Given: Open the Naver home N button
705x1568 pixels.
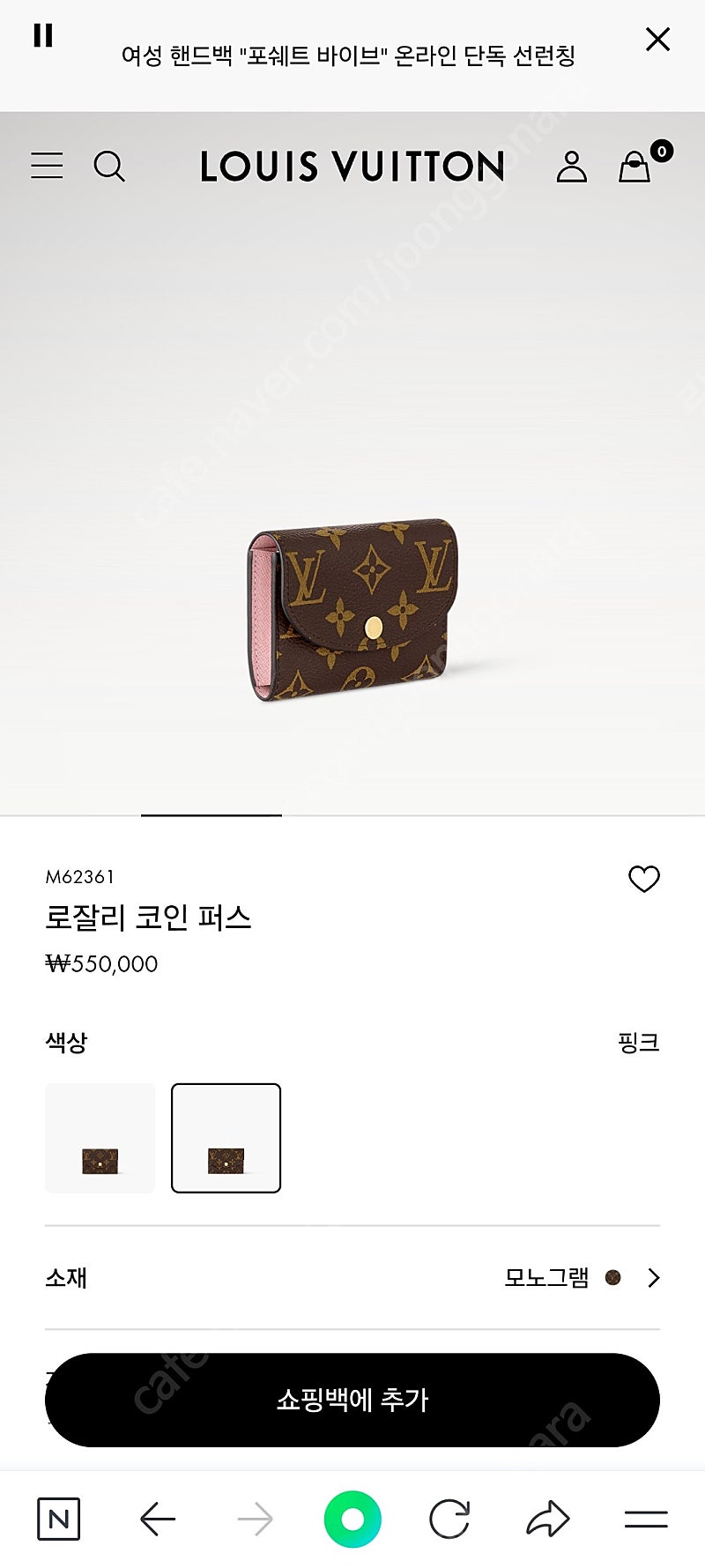Looking at the screenshot, I should pos(59,1519).
